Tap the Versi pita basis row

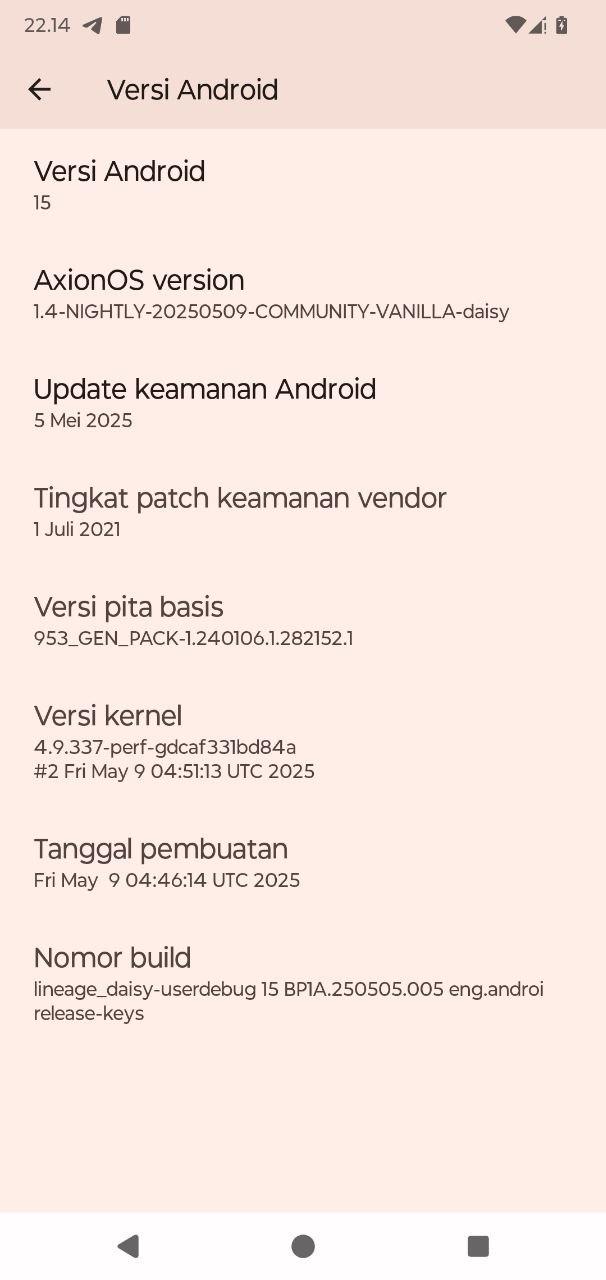pyautogui.click(x=303, y=621)
